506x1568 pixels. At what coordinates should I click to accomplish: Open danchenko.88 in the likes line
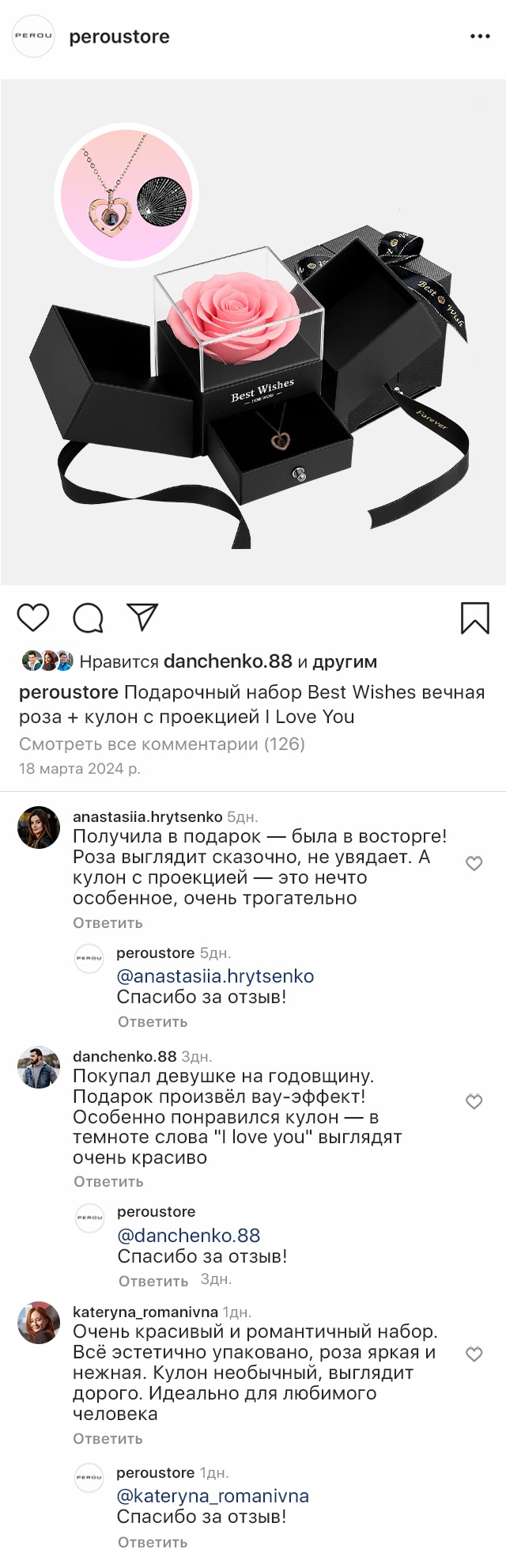coord(228,661)
